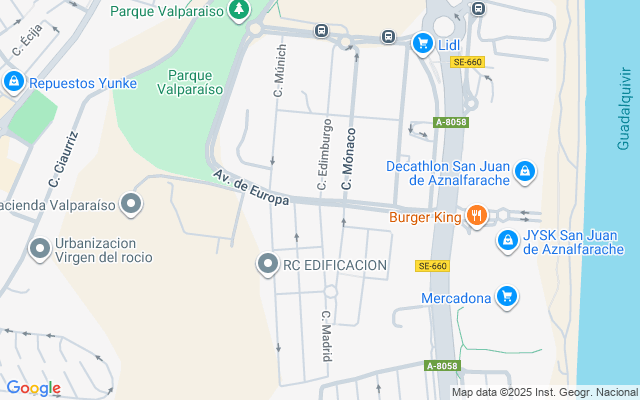Viewport: 640px width, 400px height.
Task: Open the Repuestos Yunke shop pin
Action: click(x=14, y=82)
